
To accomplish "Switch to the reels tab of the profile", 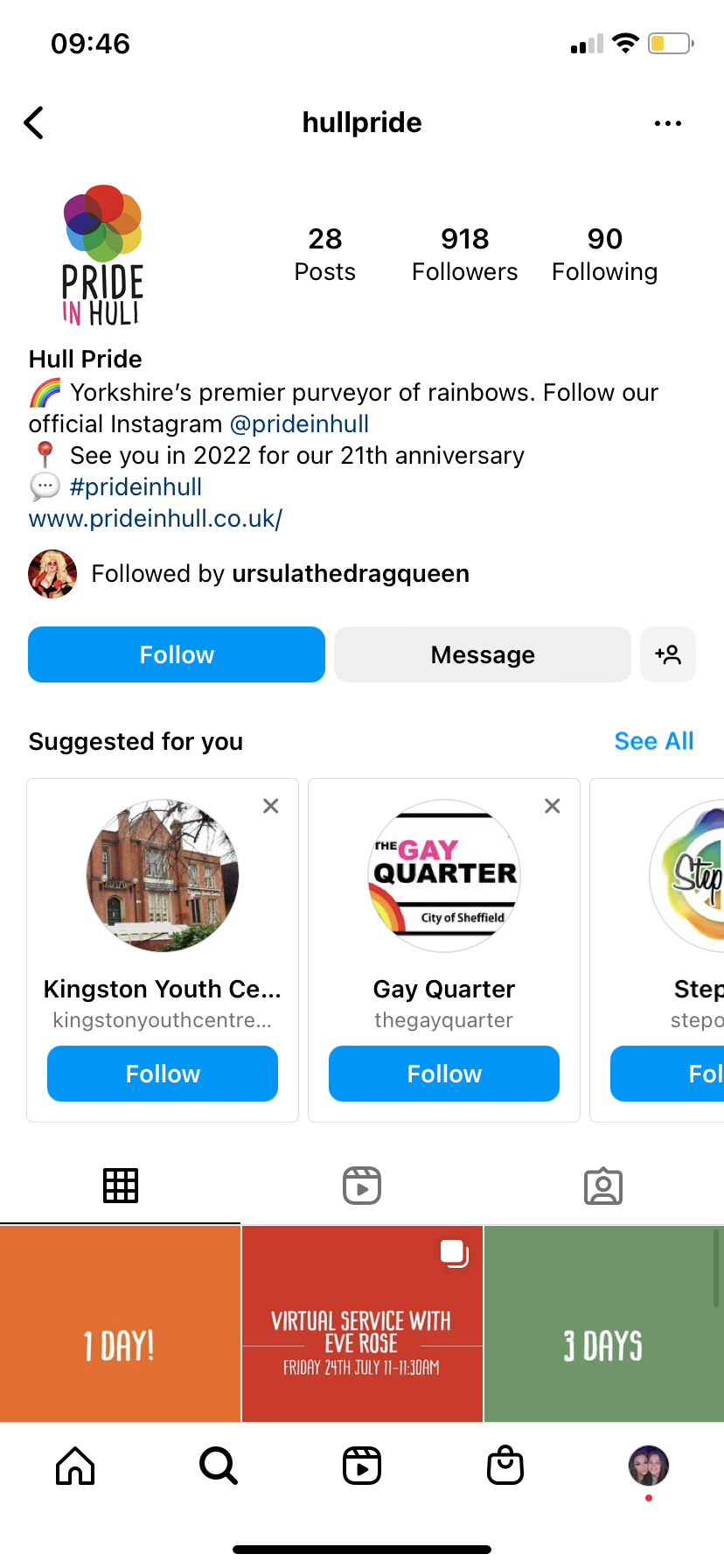I will click(362, 1186).
